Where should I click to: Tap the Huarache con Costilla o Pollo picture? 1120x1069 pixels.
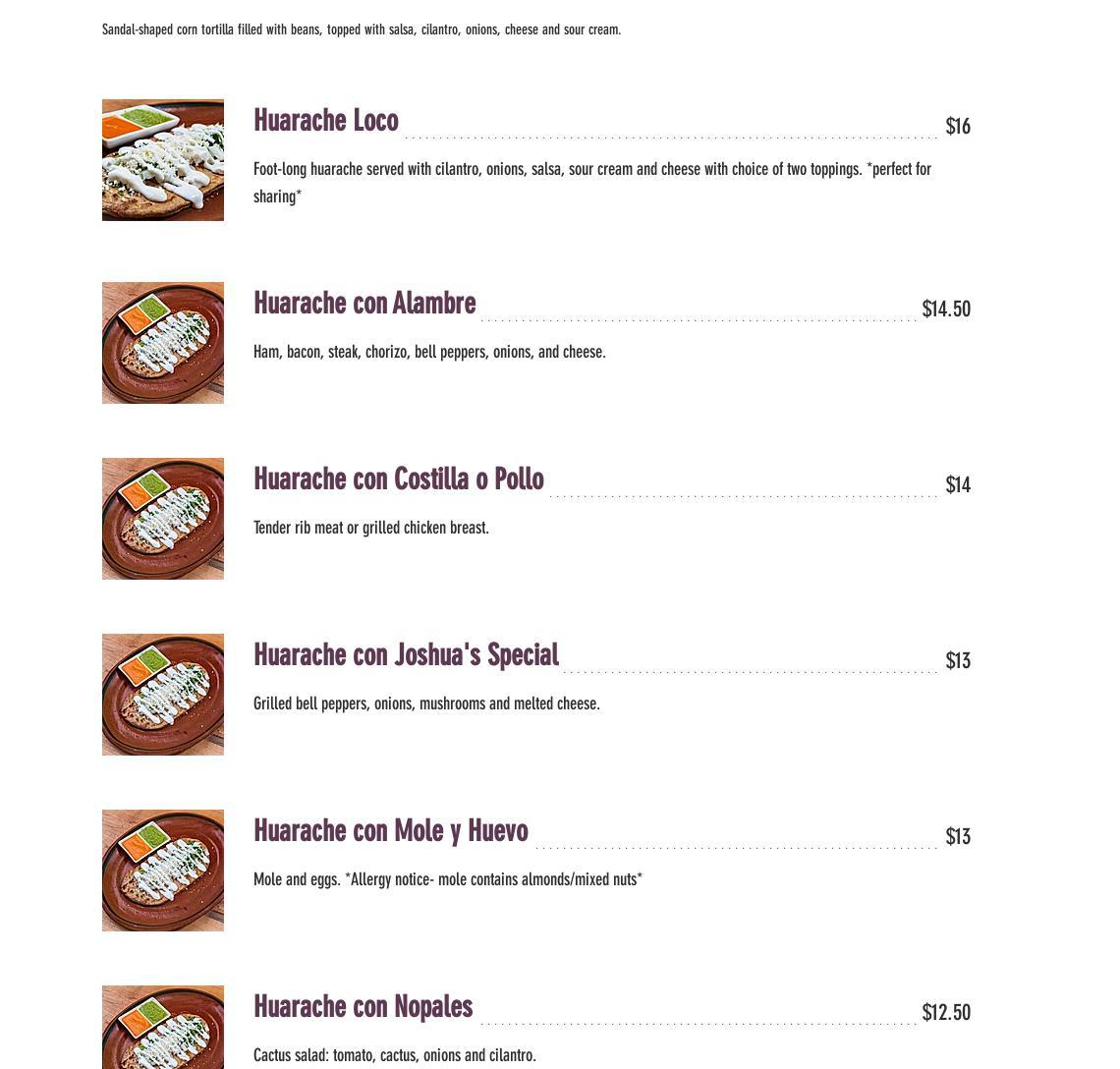pos(163,519)
